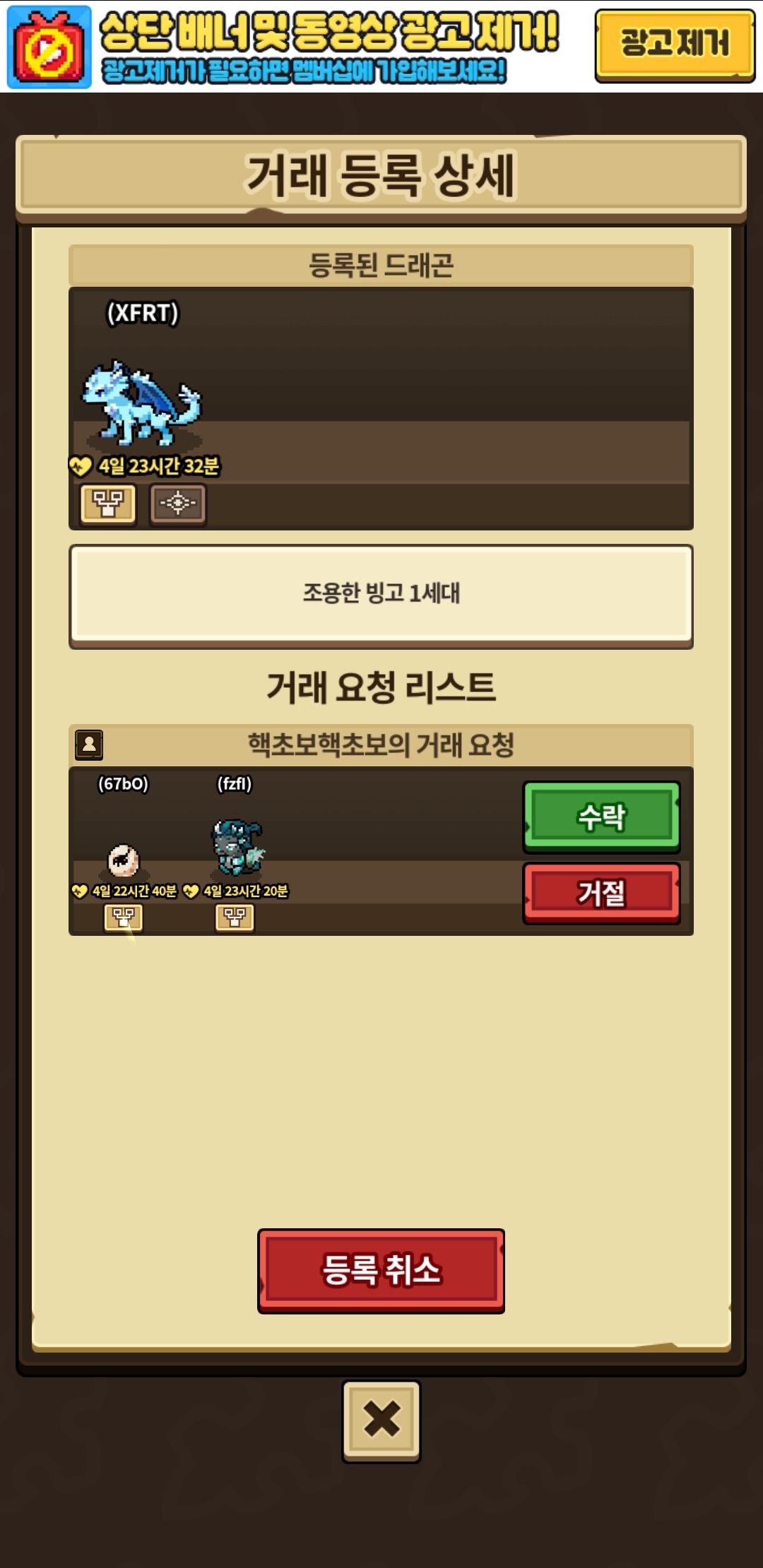763x1568 pixels.
Task: Open family tree icon of XFRT dragon
Action: pyautogui.click(x=108, y=504)
